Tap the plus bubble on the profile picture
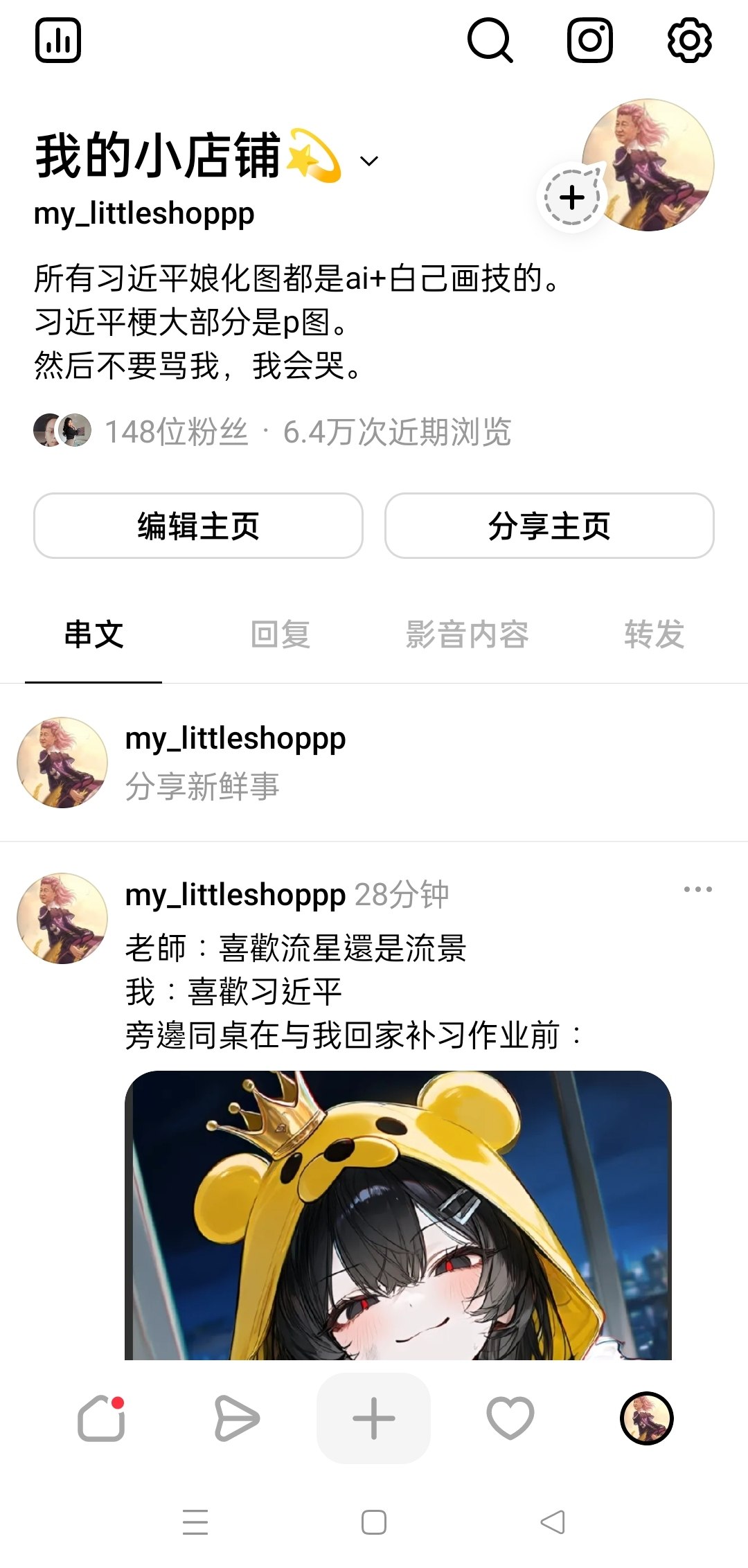This screenshot has width=748, height=1568. point(572,197)
